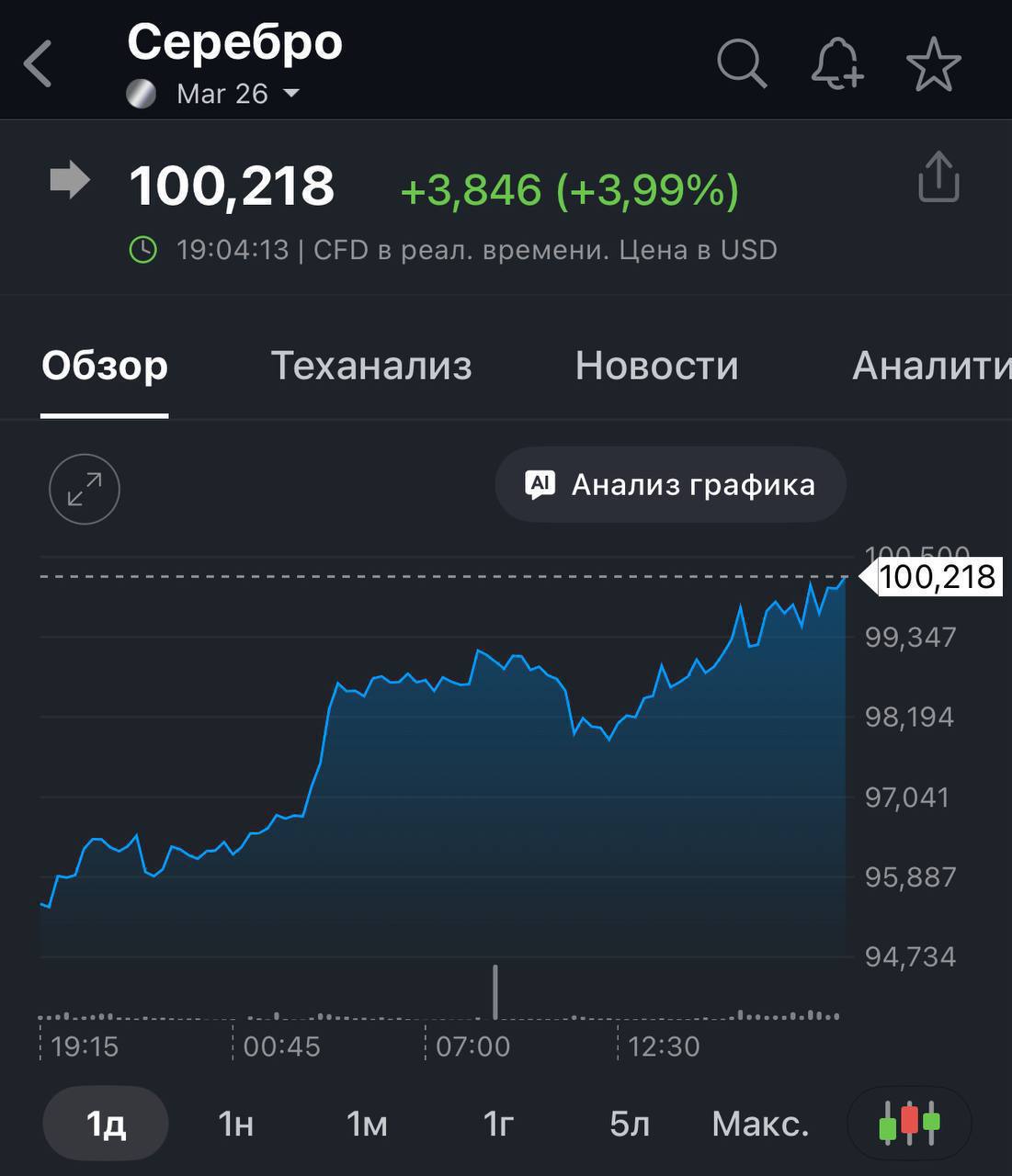Collapse the silver instrument header menu
Image resolution: width=1012 pixels, height=1176 pixels.
(290, 93)
